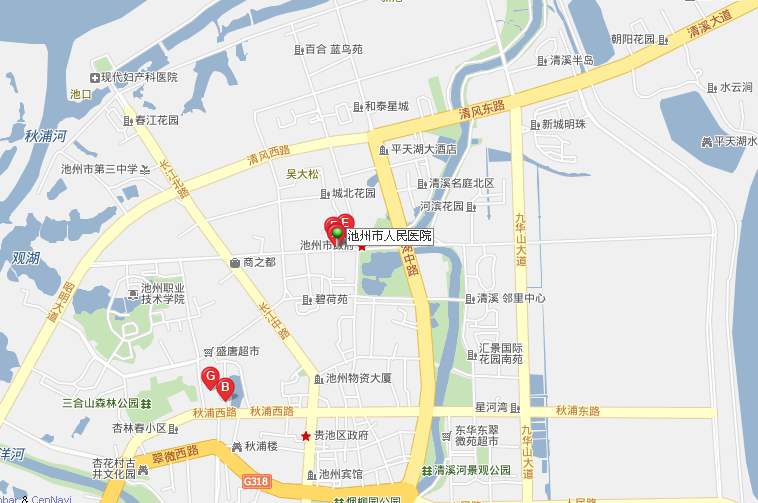Tap the red marker labeled G
Image resolution: width=758 pixels, height=503 pixels.
tap(210, 376)
